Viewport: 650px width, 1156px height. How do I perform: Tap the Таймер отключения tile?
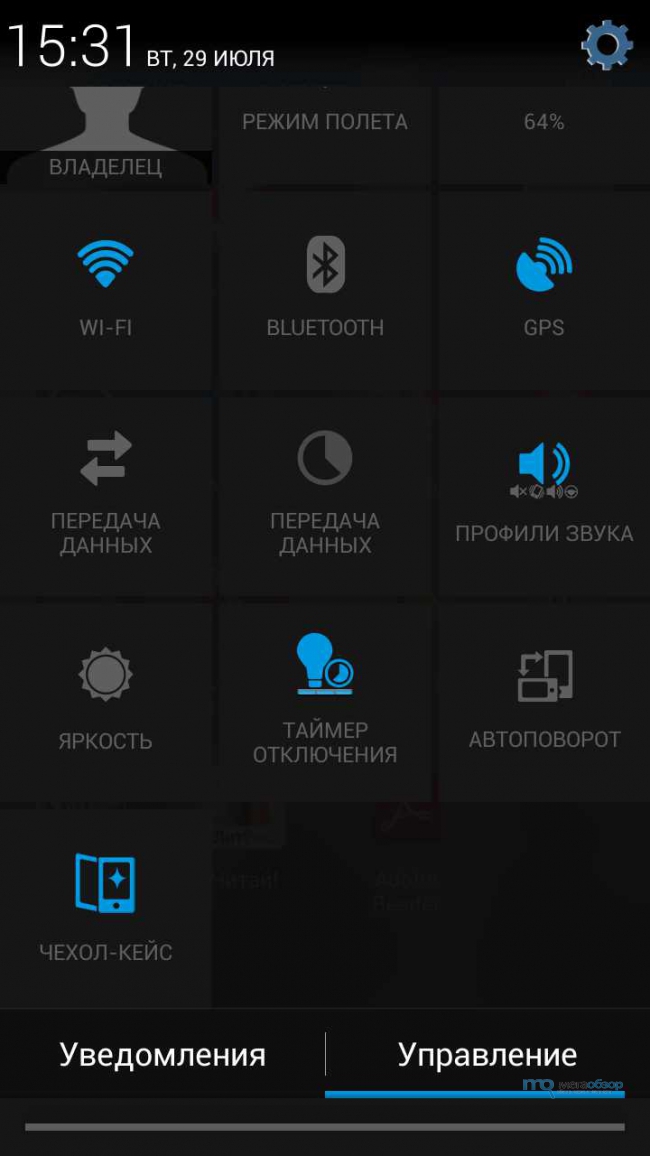click(x=324, y=702)
